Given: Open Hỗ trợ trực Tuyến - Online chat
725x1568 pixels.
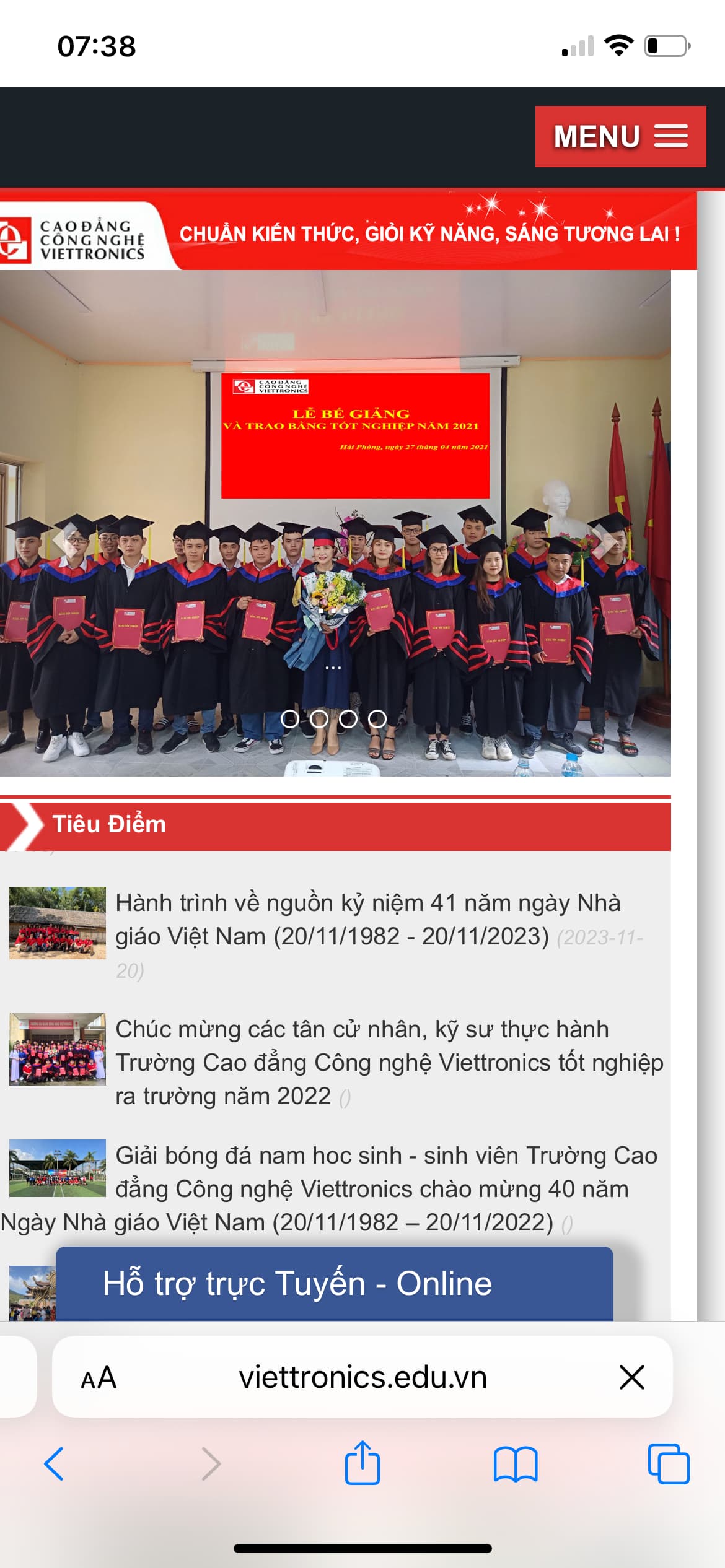Looking at the screenshot, I should (x=335, y=1283).
